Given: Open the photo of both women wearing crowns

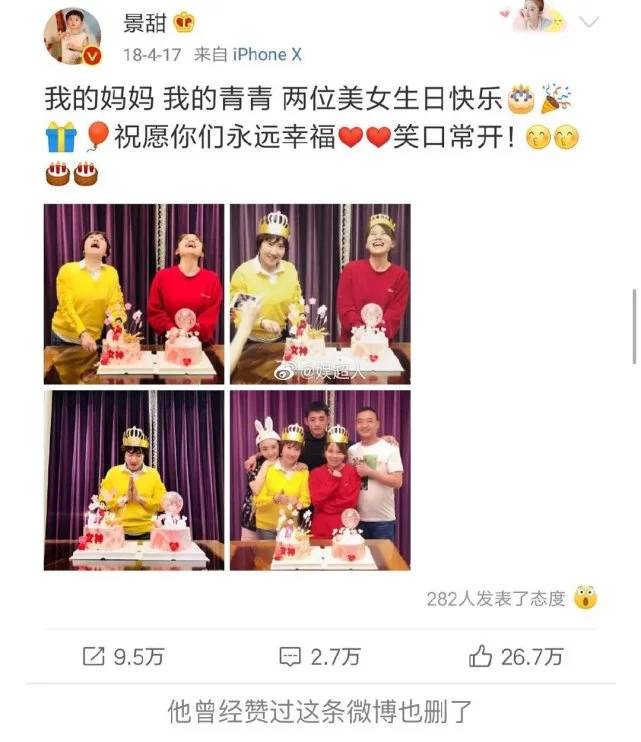Looking at the screenshot, I should [320, 294].
